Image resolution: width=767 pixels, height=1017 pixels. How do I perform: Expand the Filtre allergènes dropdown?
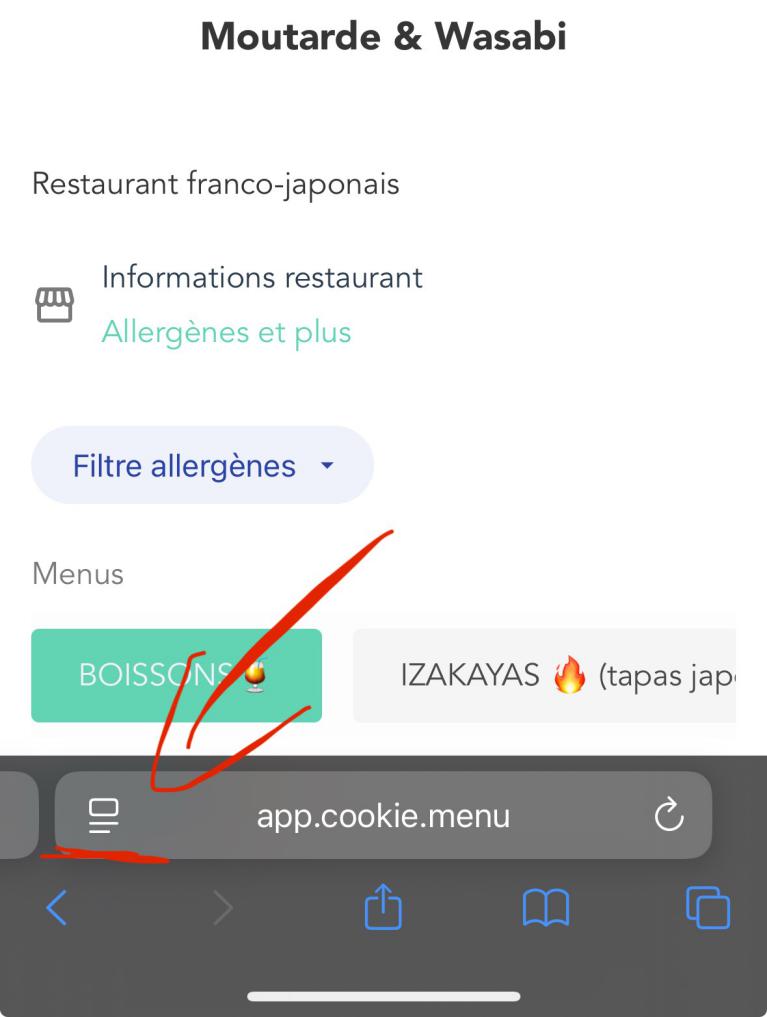(202, 466)
